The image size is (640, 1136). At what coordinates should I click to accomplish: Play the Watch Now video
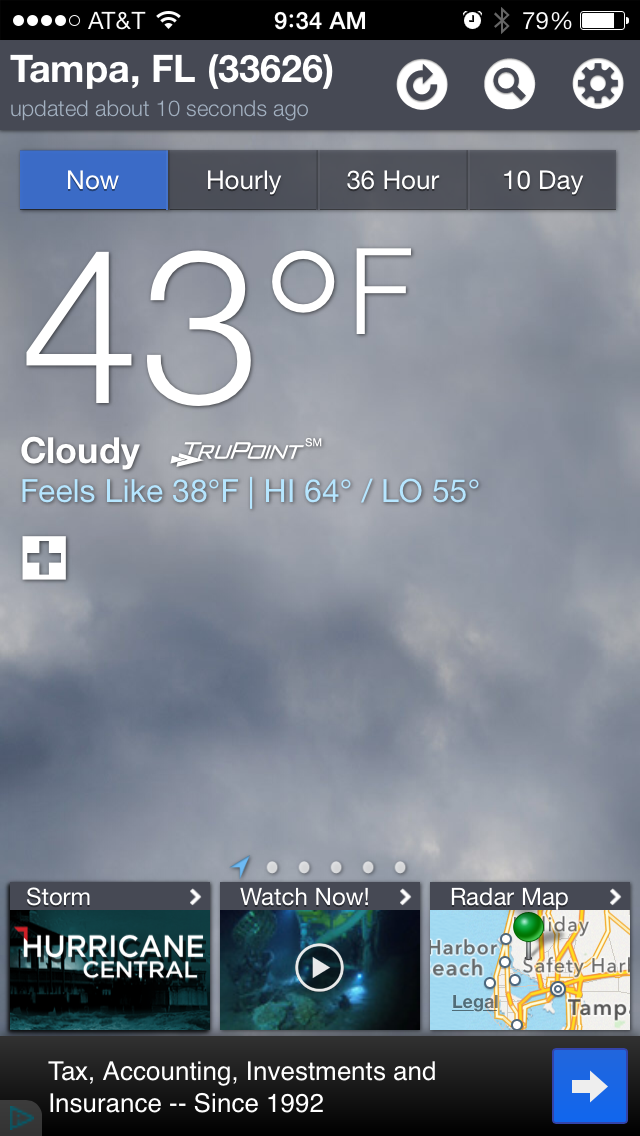click(x=319, y=967)
